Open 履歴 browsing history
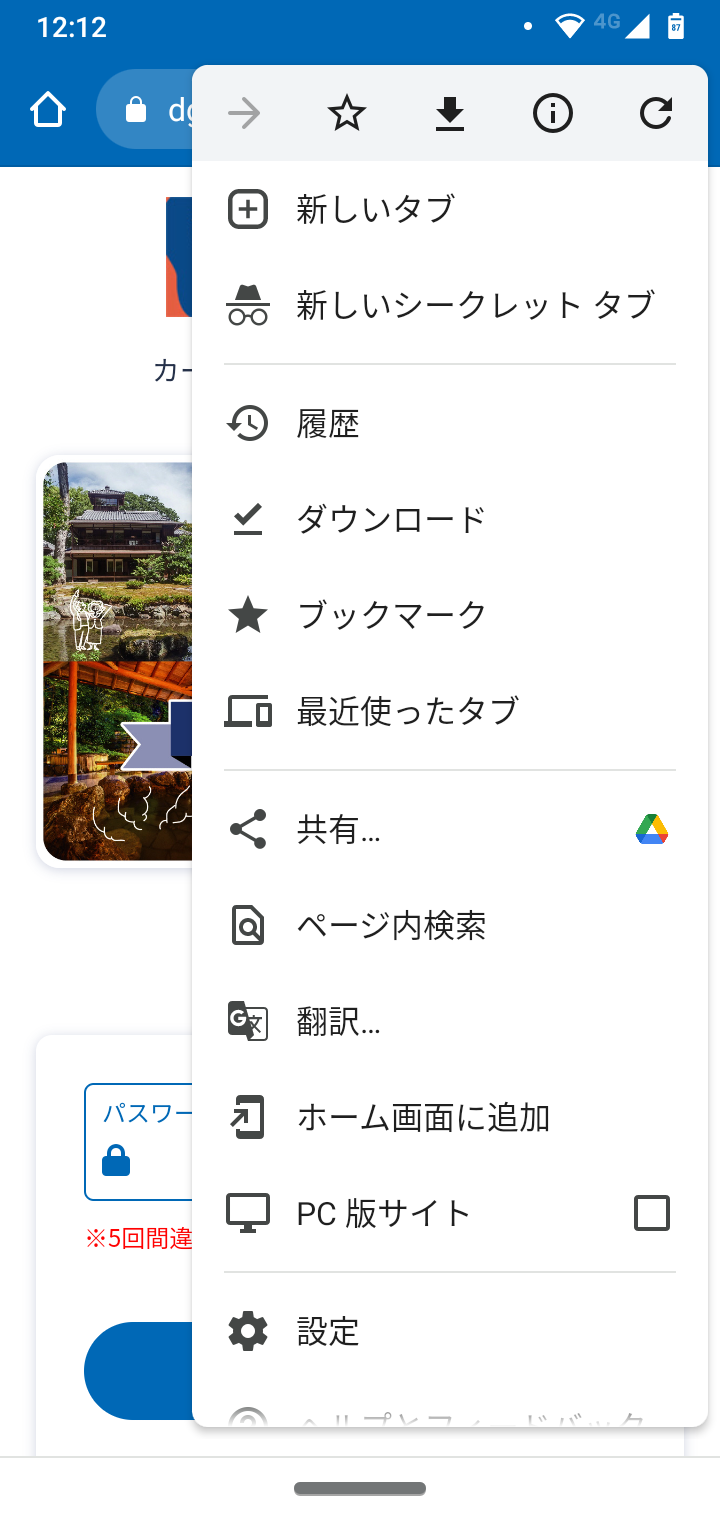 [328, 424]
